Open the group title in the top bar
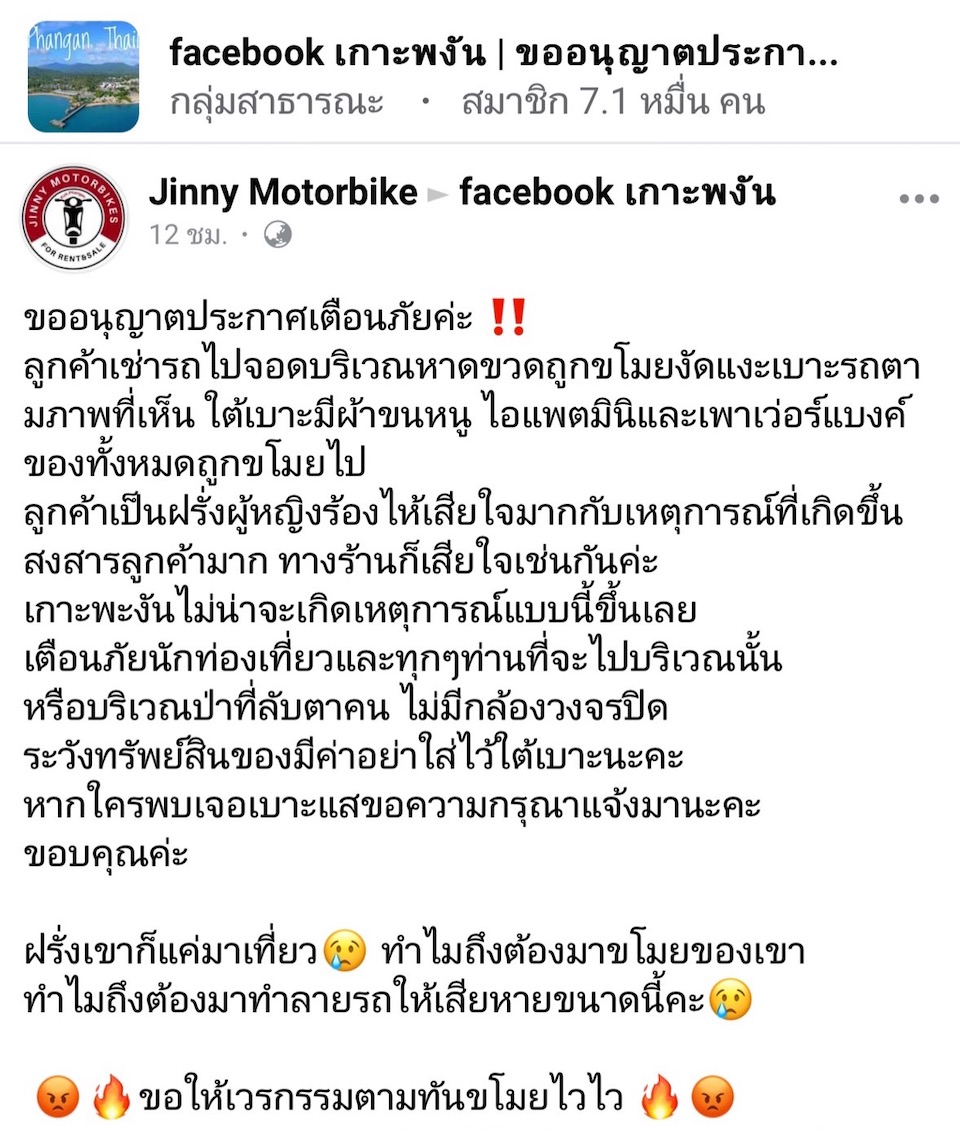This screenshot has width=960, height=1133. [503, 54]
